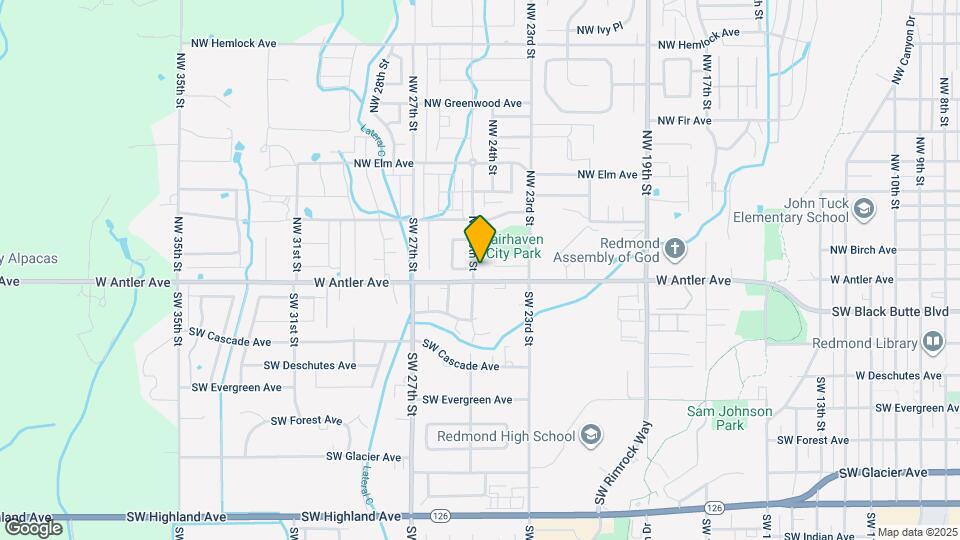Open the Redmond Library map pin

coord(932,342)
